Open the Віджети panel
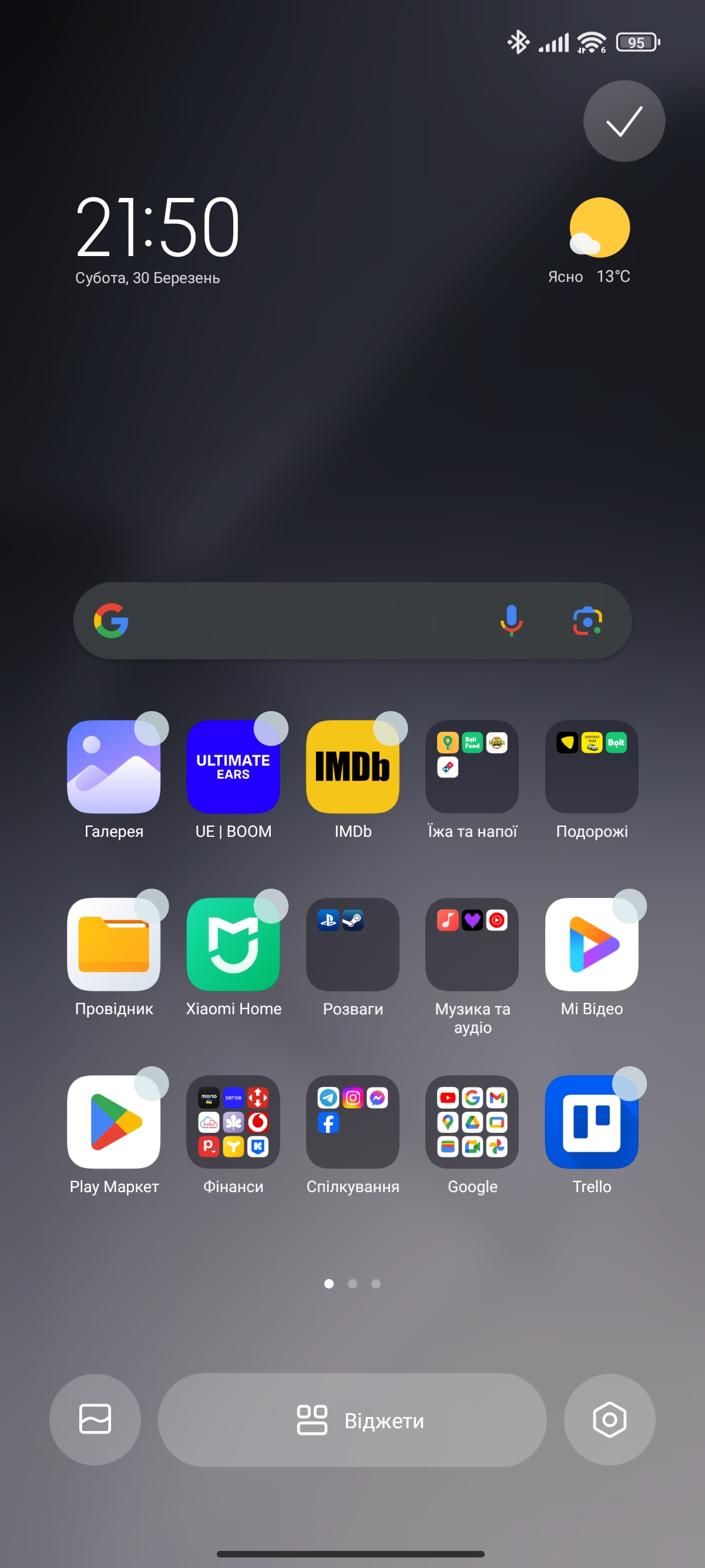This screenshot has width=705, height=1568. [x=352, y=1419]
